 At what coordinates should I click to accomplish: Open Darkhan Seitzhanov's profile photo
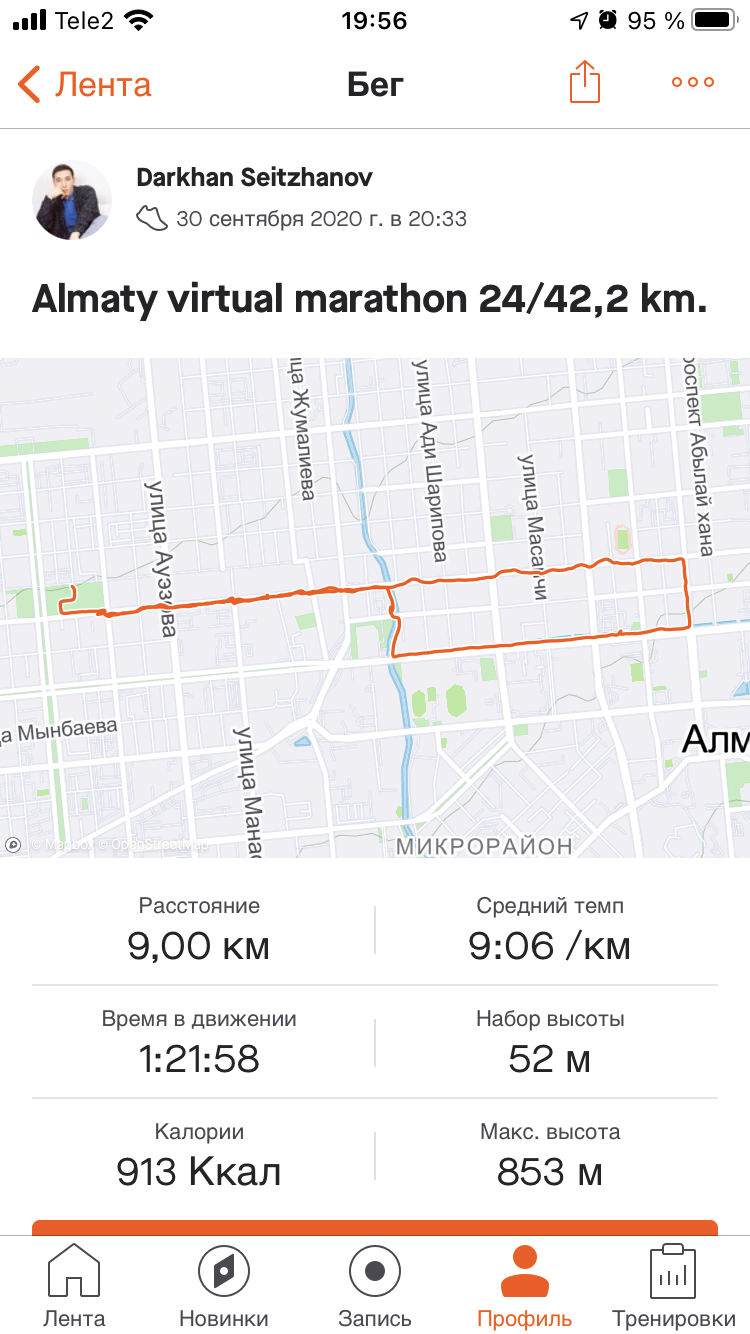point(72,200)
